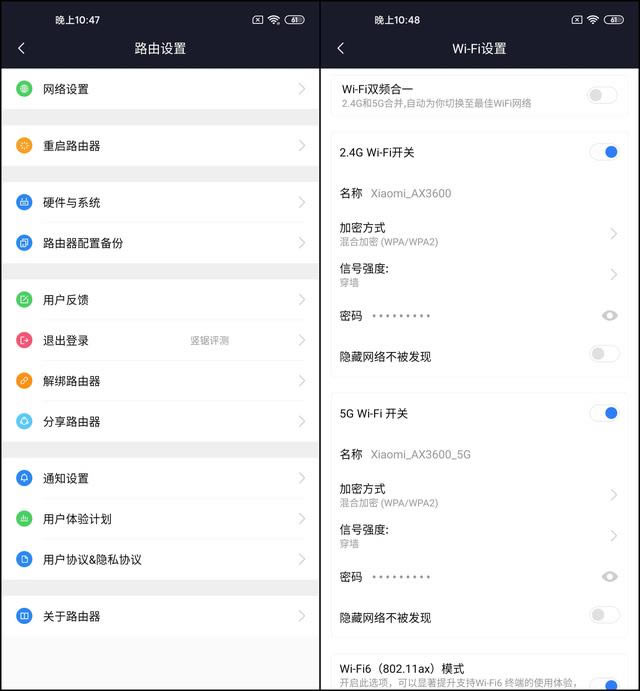Viewport: 640px width, 691px height.
Task: Go back from the Wi-Fi设置 page
Action: coord(341,48)
